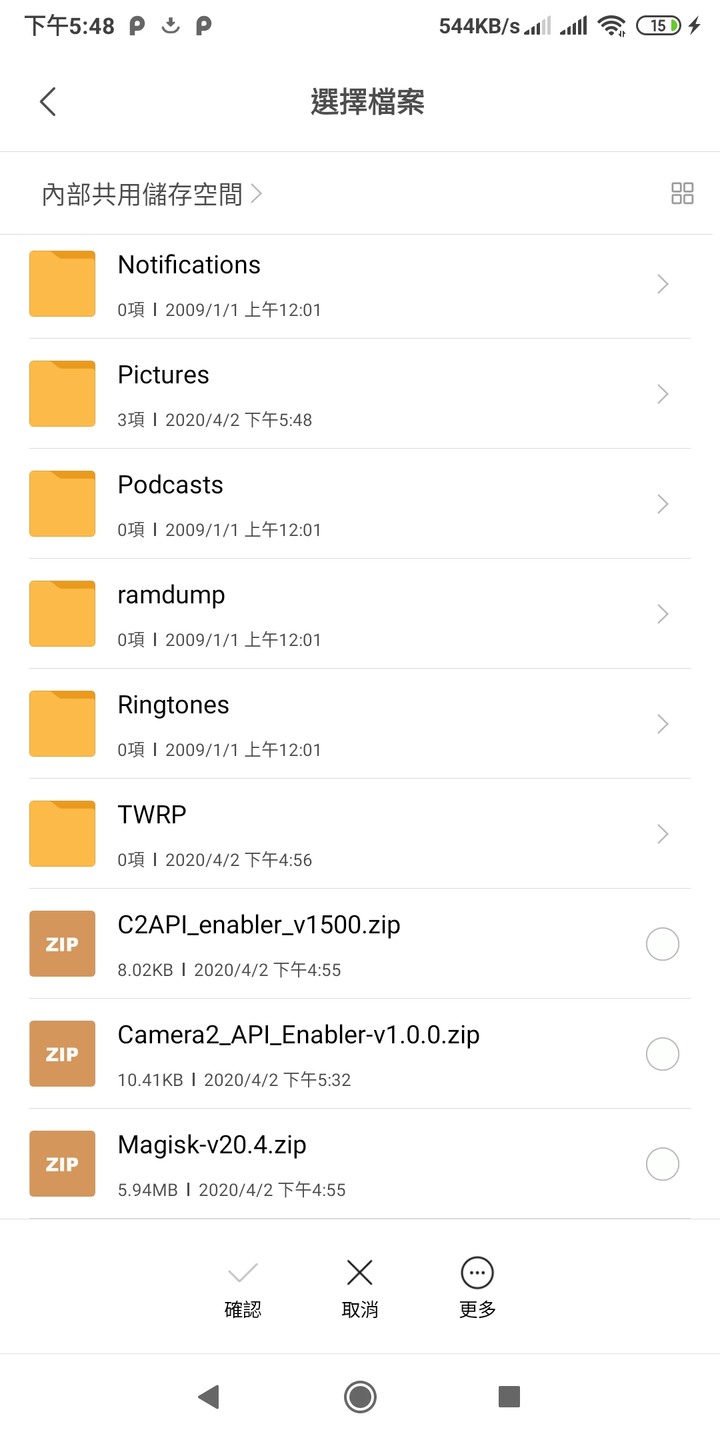Open the Notifications folder icon

click(62, 283)
